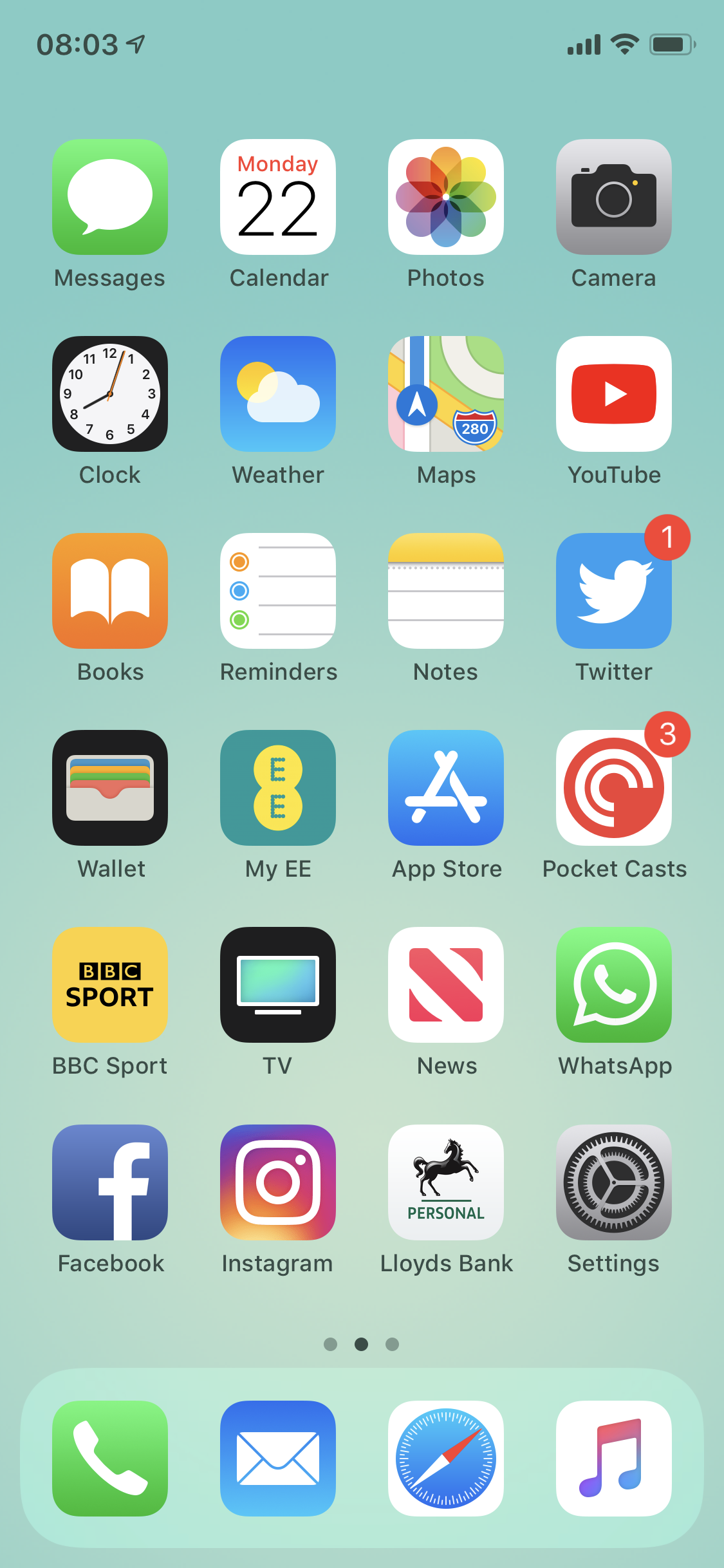The width and height of the screenshot is (724, 1568).
Task: Open Lloyds Bank app
Action: (x=446, y=1182)
